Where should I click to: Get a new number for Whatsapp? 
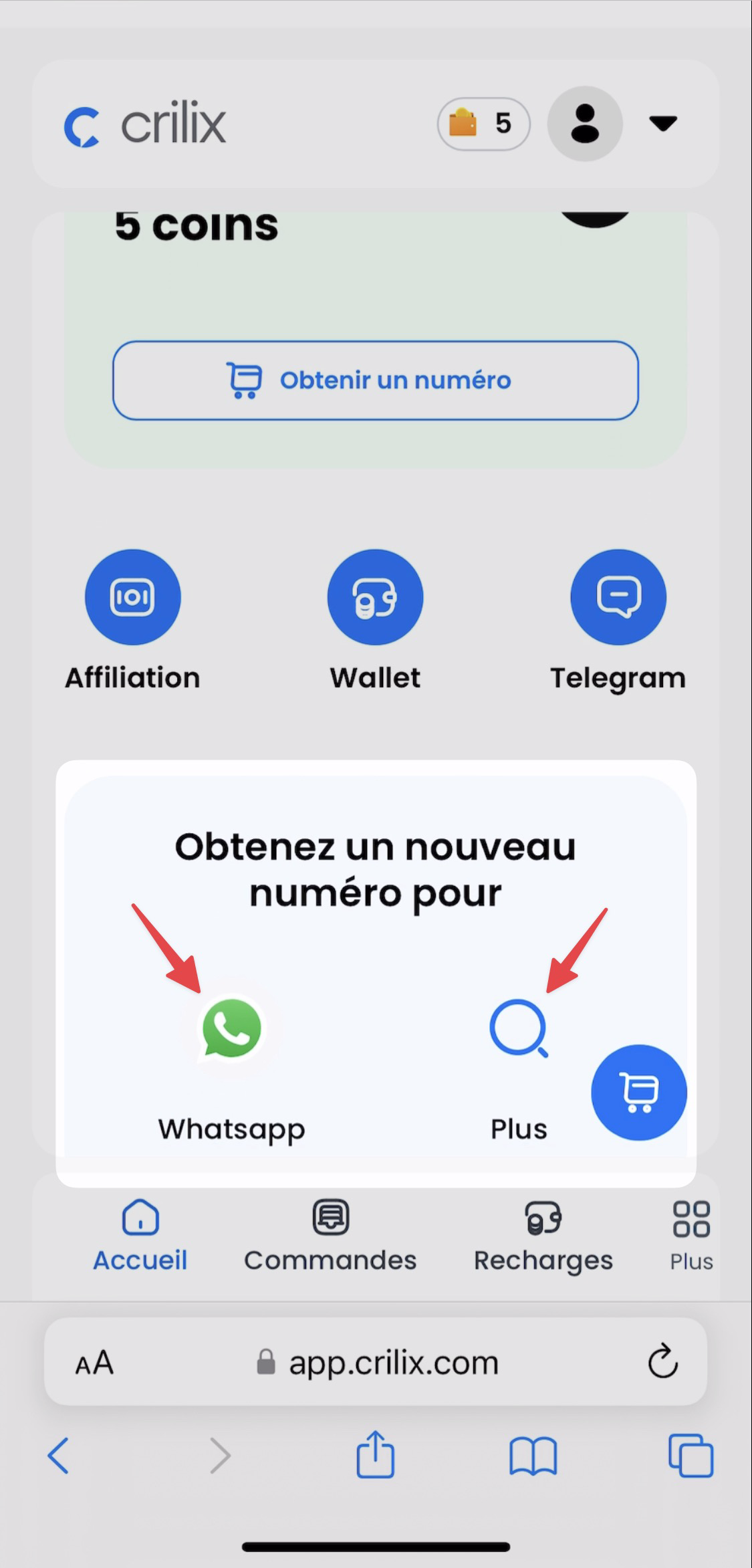(231, 1030)
